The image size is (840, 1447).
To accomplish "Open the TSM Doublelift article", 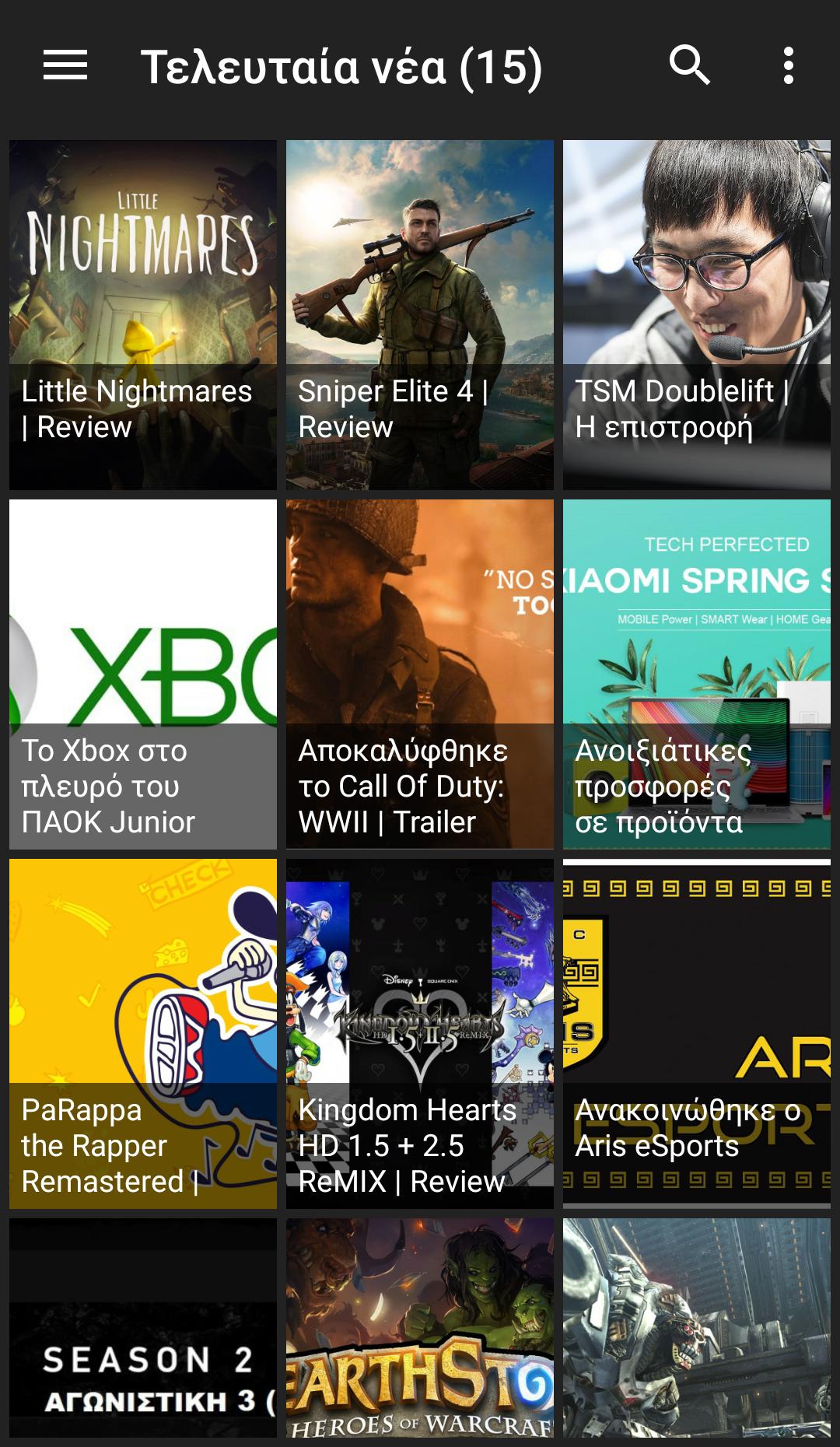I will click(697, 314).
